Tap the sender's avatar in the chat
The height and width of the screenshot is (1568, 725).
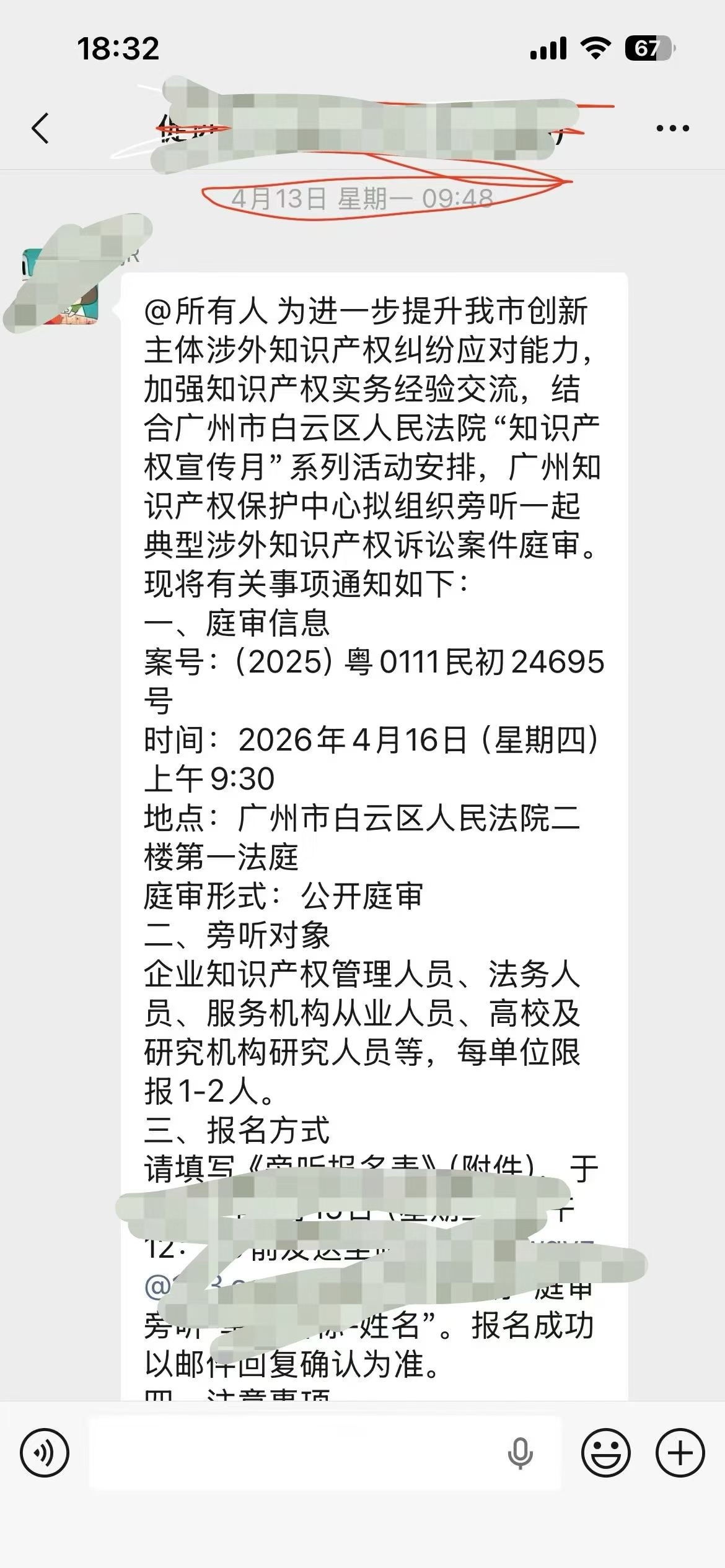pos(60,286)
